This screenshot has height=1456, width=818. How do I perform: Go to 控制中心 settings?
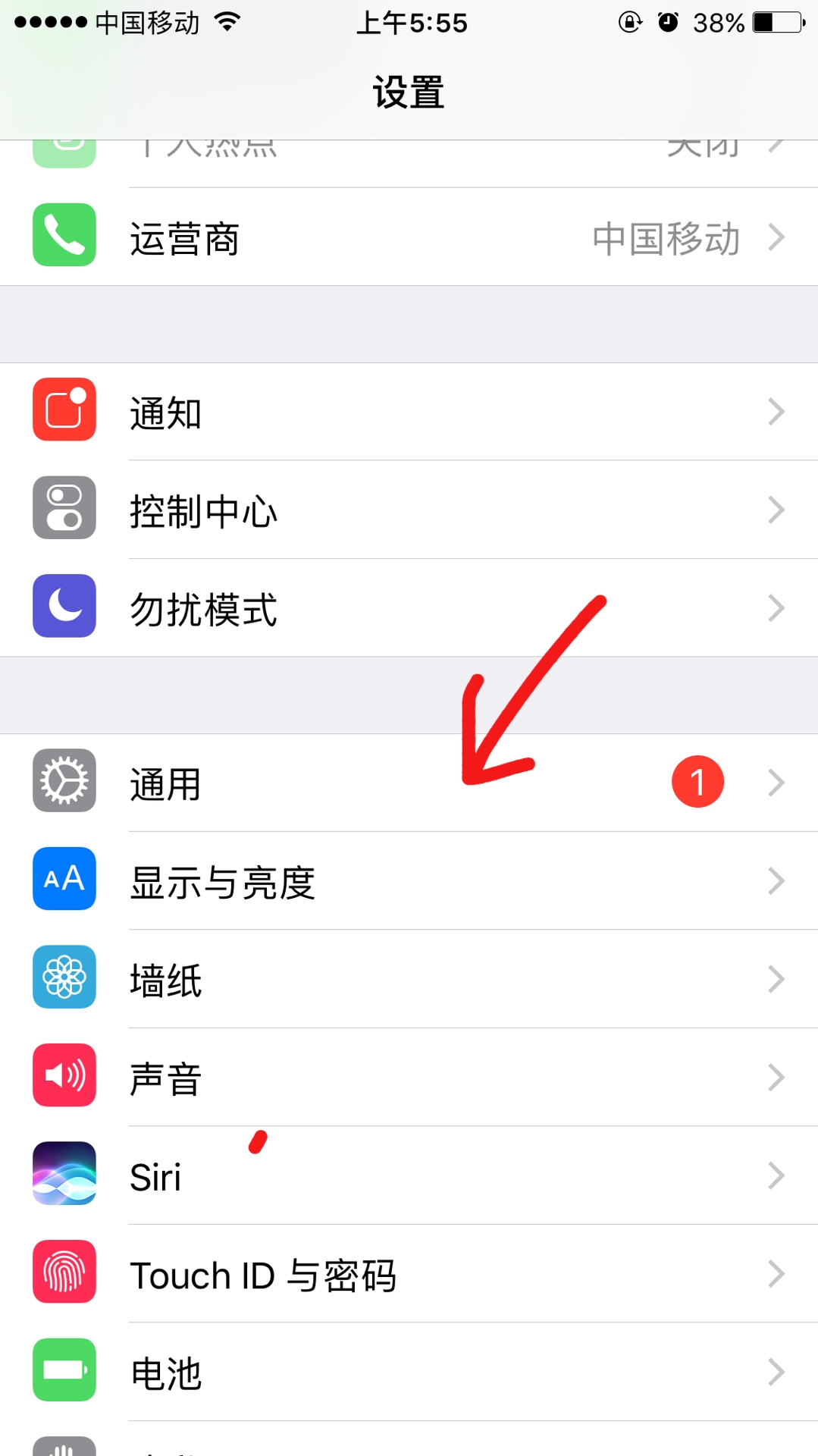pos(409,510)
